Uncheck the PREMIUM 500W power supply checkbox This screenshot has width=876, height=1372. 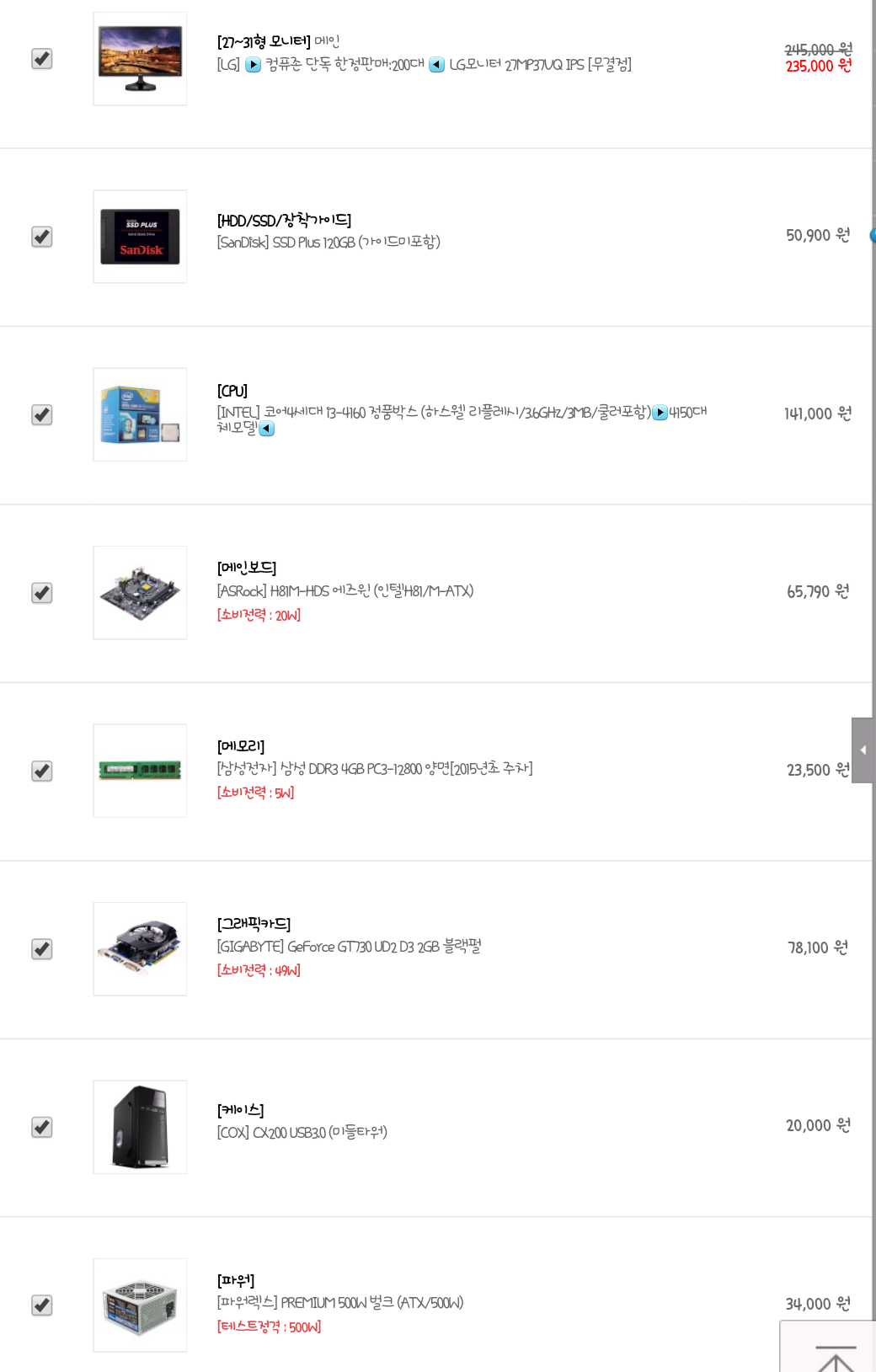(42, 1305)
